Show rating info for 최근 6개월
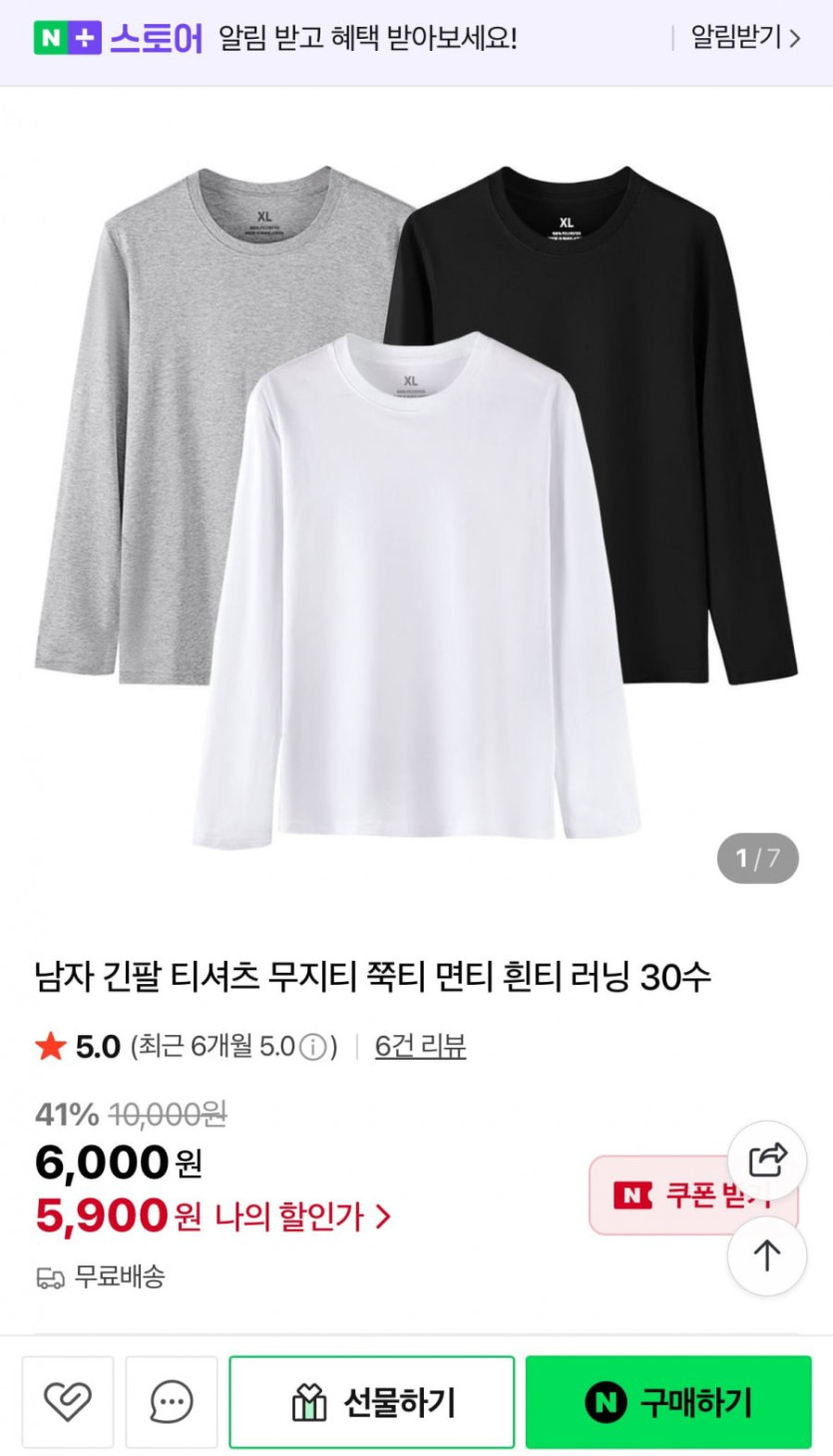The height and width of the screenshot is (1456, 833). point(313,1047)
